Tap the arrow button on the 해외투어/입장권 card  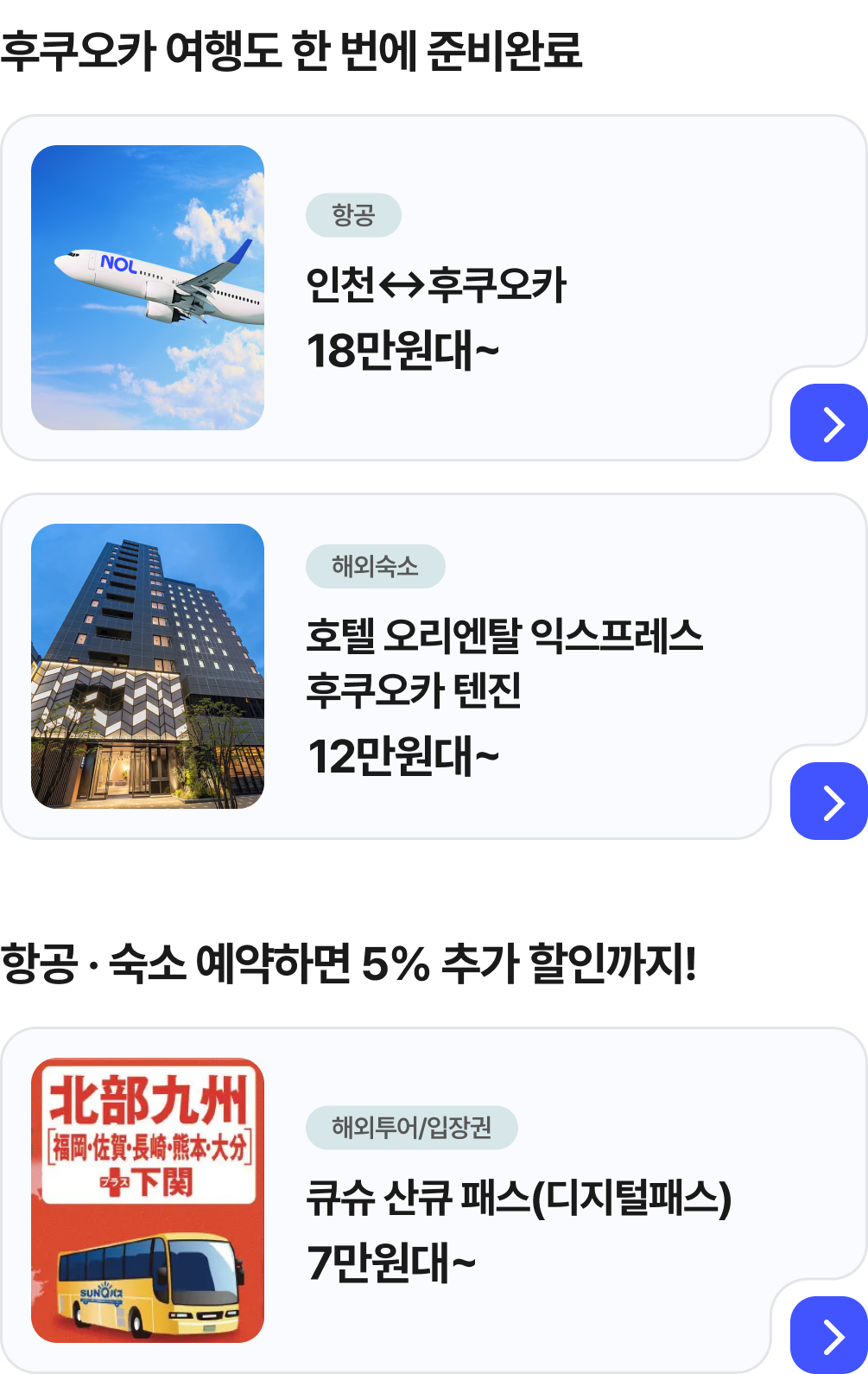[828, 1335]
